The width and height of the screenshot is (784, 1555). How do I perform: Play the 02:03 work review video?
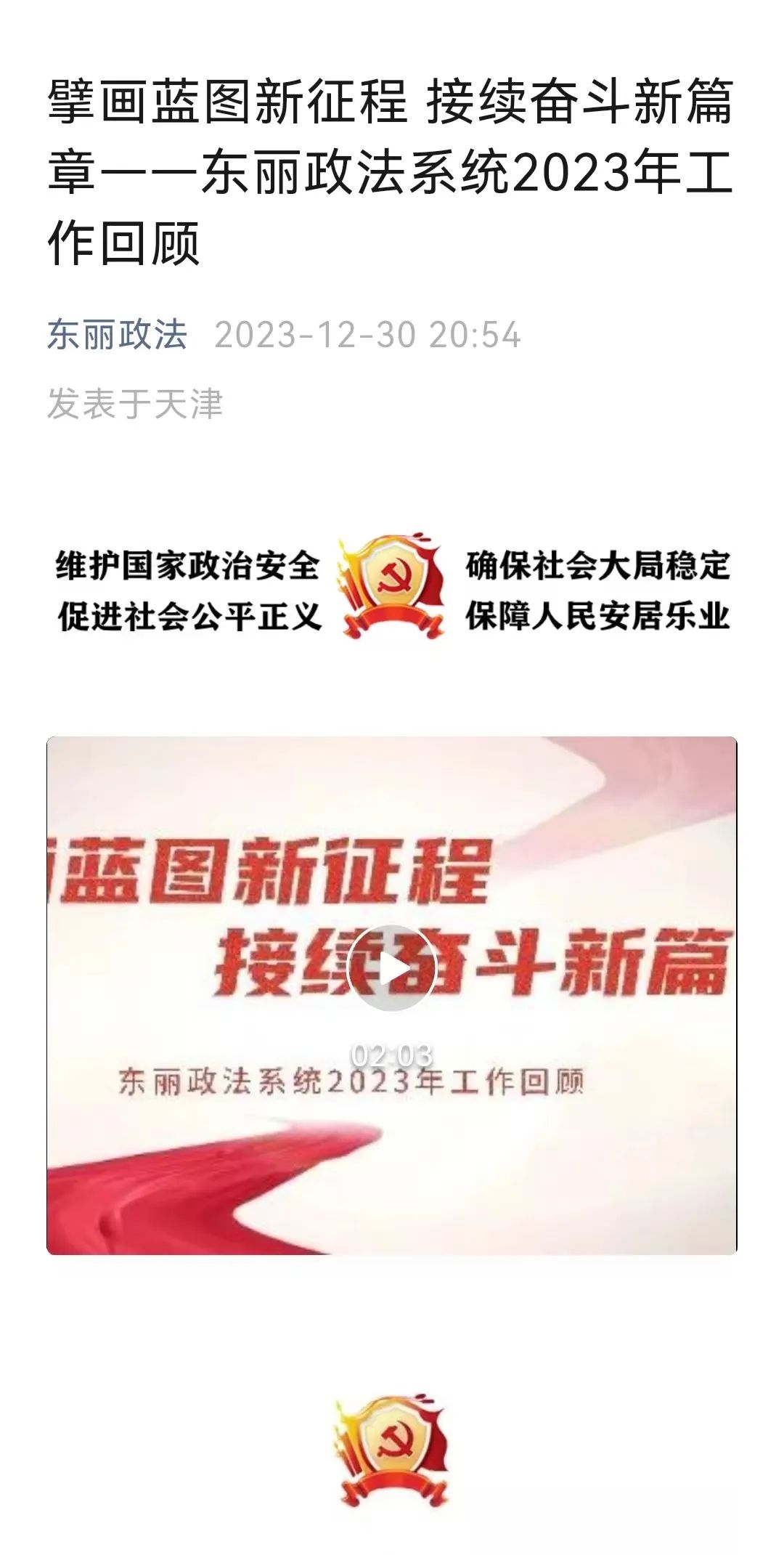coord(391,968)
